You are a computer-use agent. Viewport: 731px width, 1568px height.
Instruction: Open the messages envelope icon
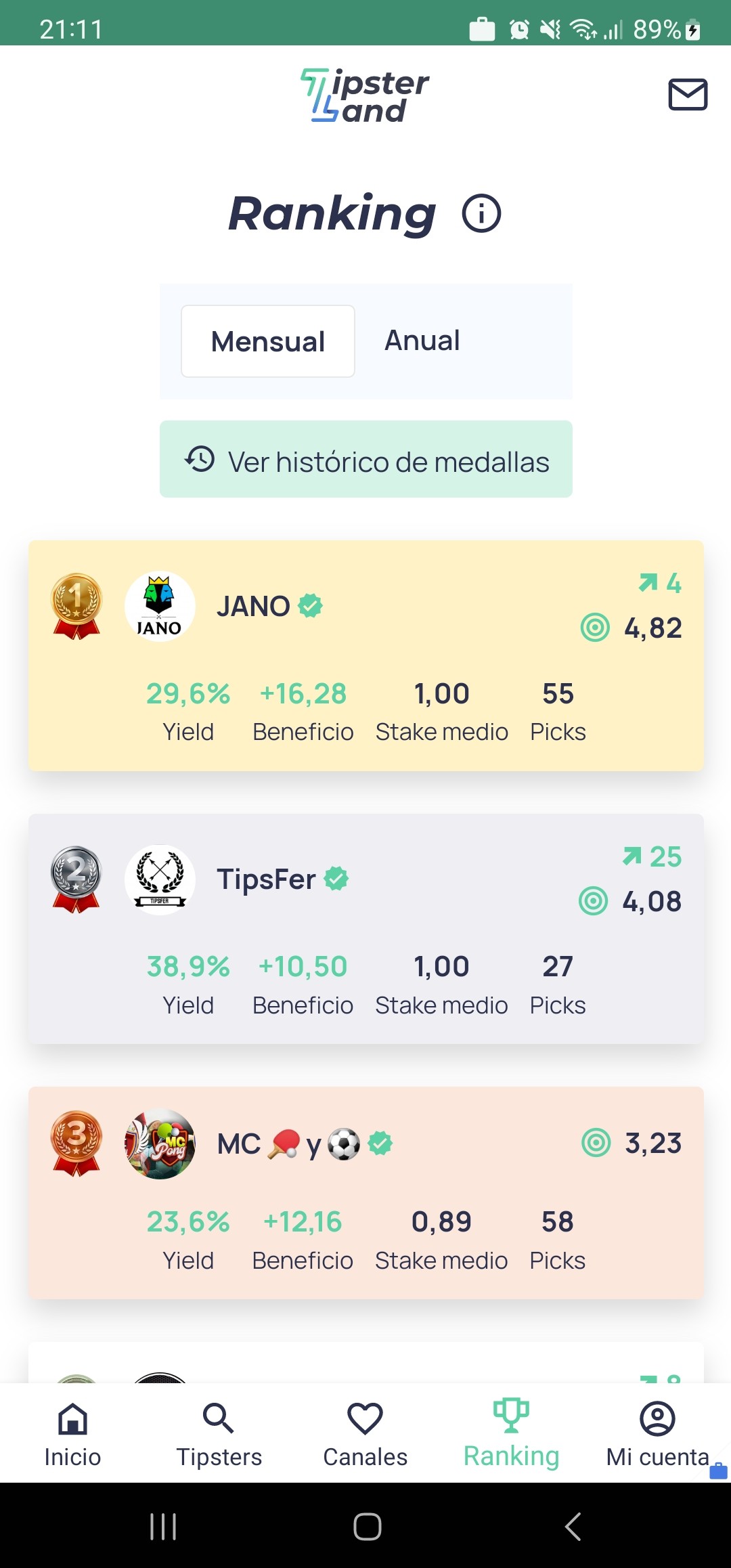688,94
